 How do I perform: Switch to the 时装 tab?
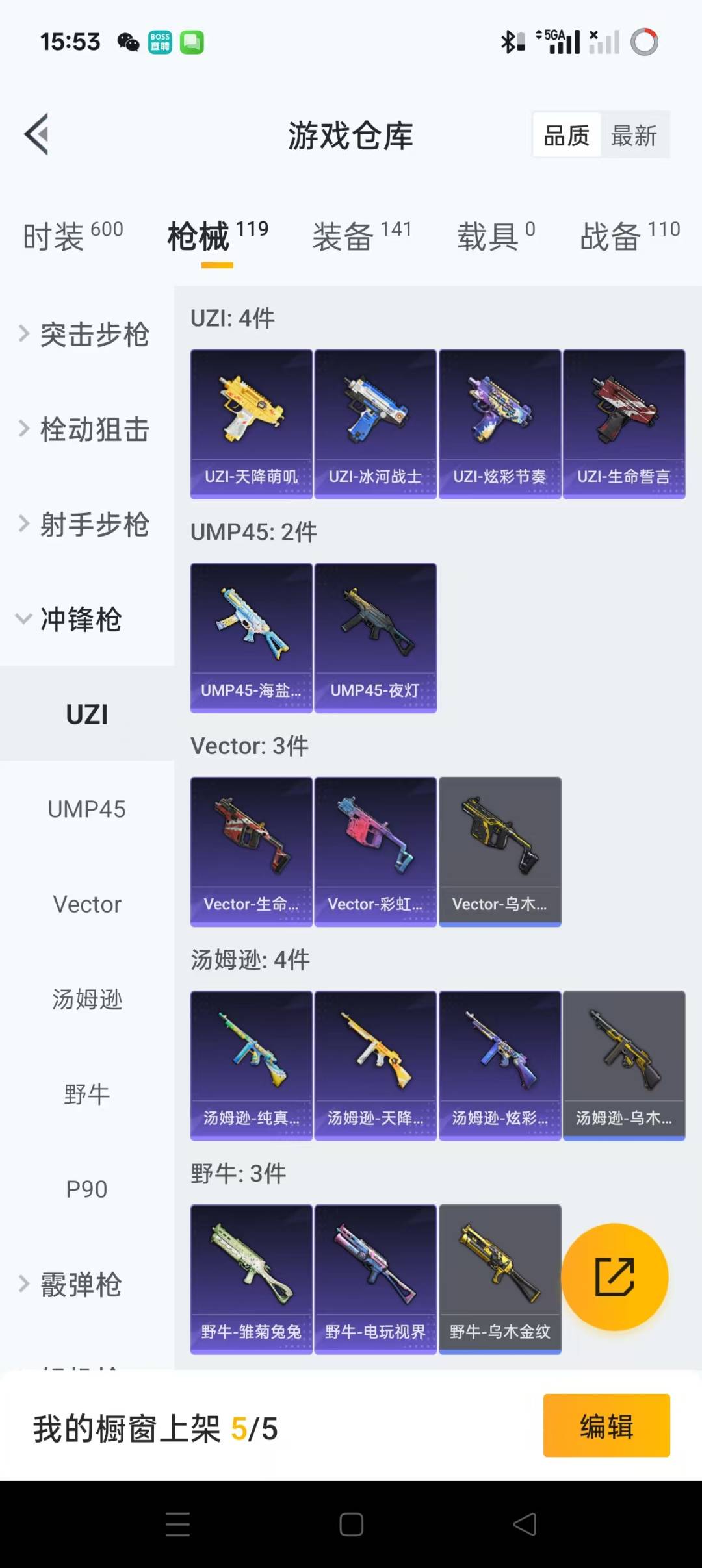[x=72, y=236]
